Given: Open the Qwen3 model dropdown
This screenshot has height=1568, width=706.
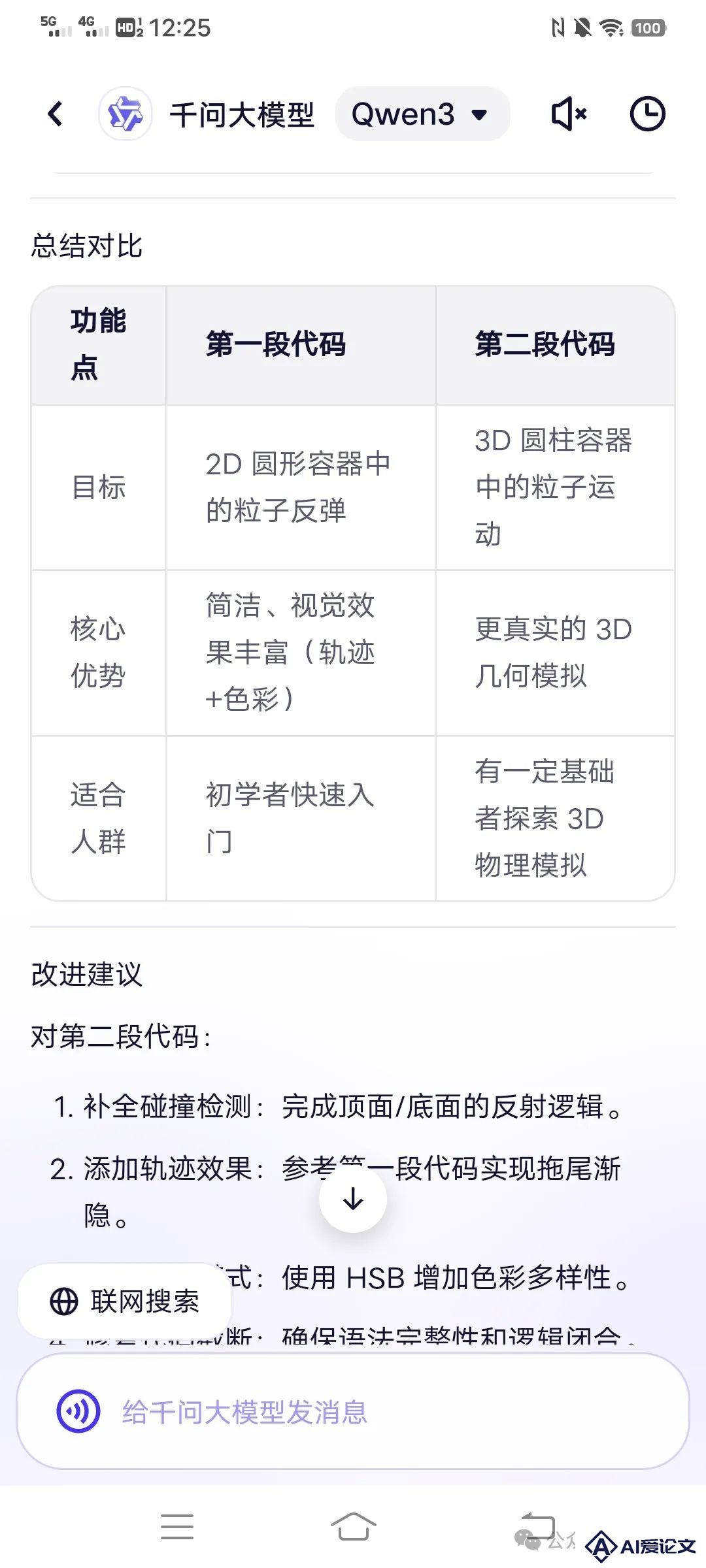Looking at the screenshot, I should coord(422,114).
